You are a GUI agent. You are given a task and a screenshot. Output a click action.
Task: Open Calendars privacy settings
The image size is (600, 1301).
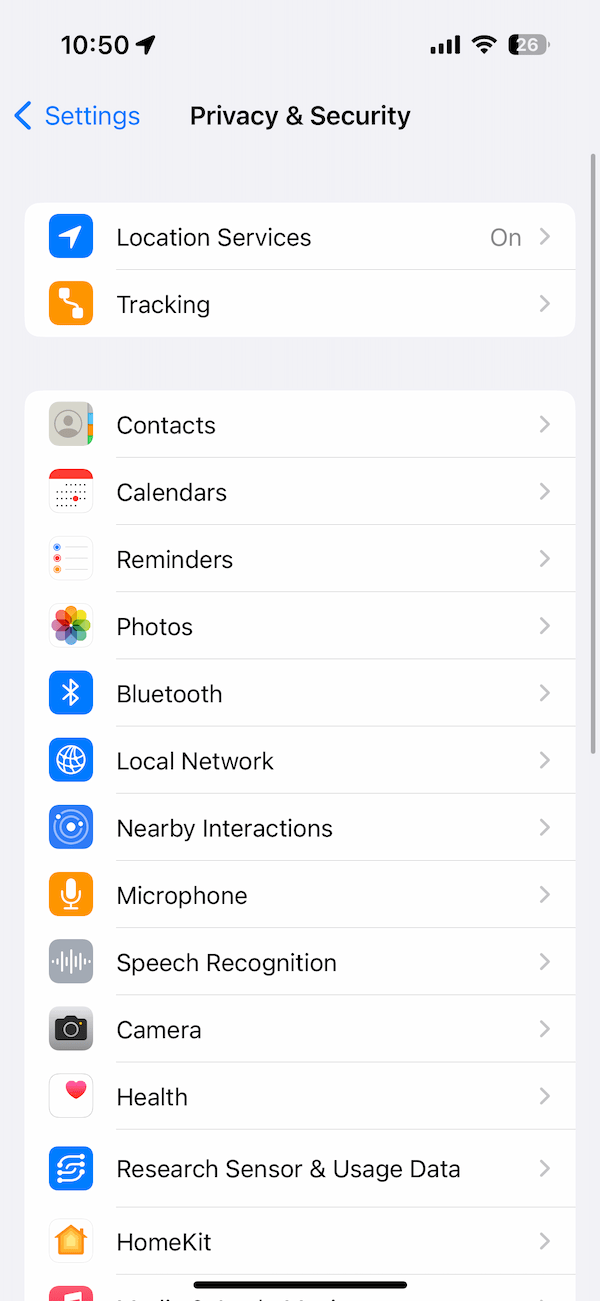click(300, 492)
